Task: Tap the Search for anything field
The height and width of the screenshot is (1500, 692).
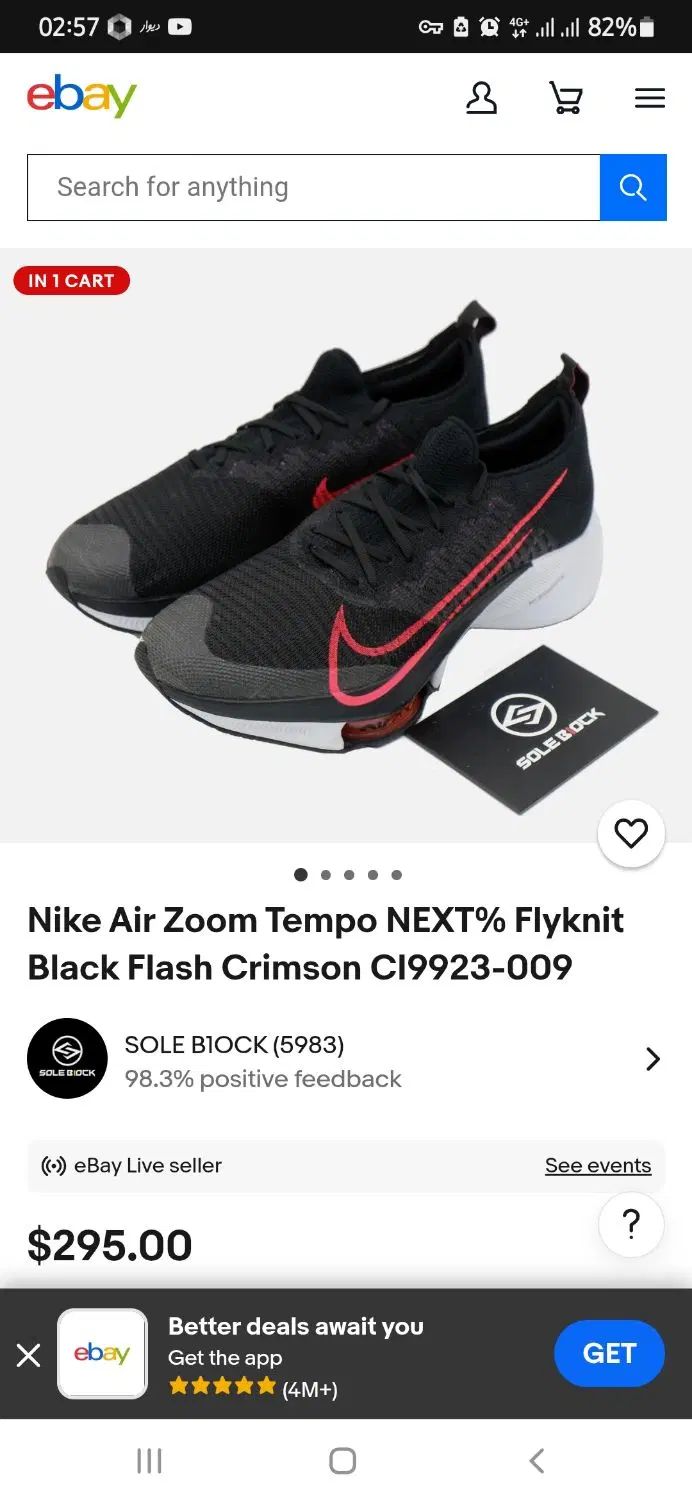Action: (313, 187)
